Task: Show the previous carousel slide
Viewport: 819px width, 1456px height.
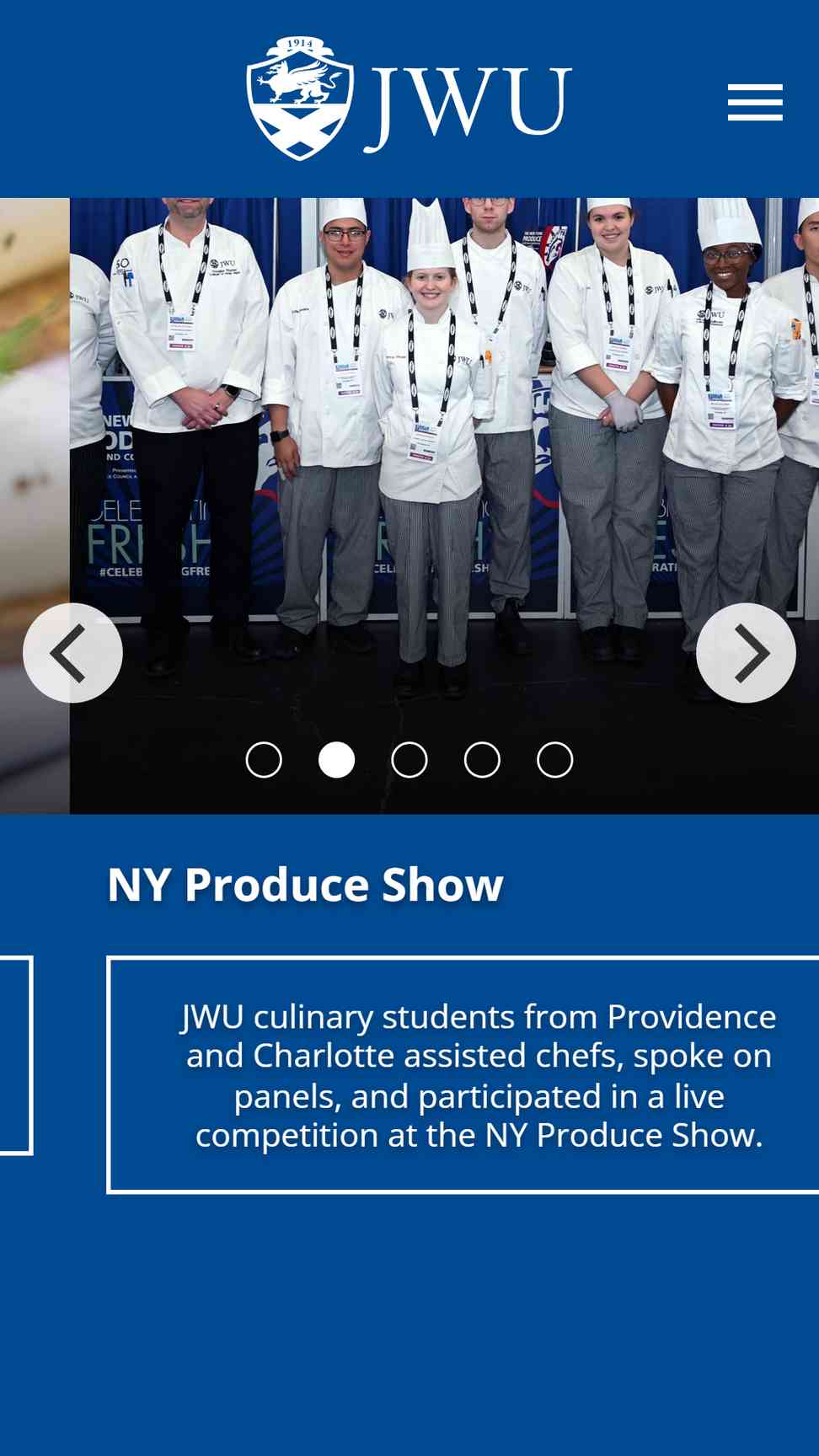Action: [x=72, y=653]
